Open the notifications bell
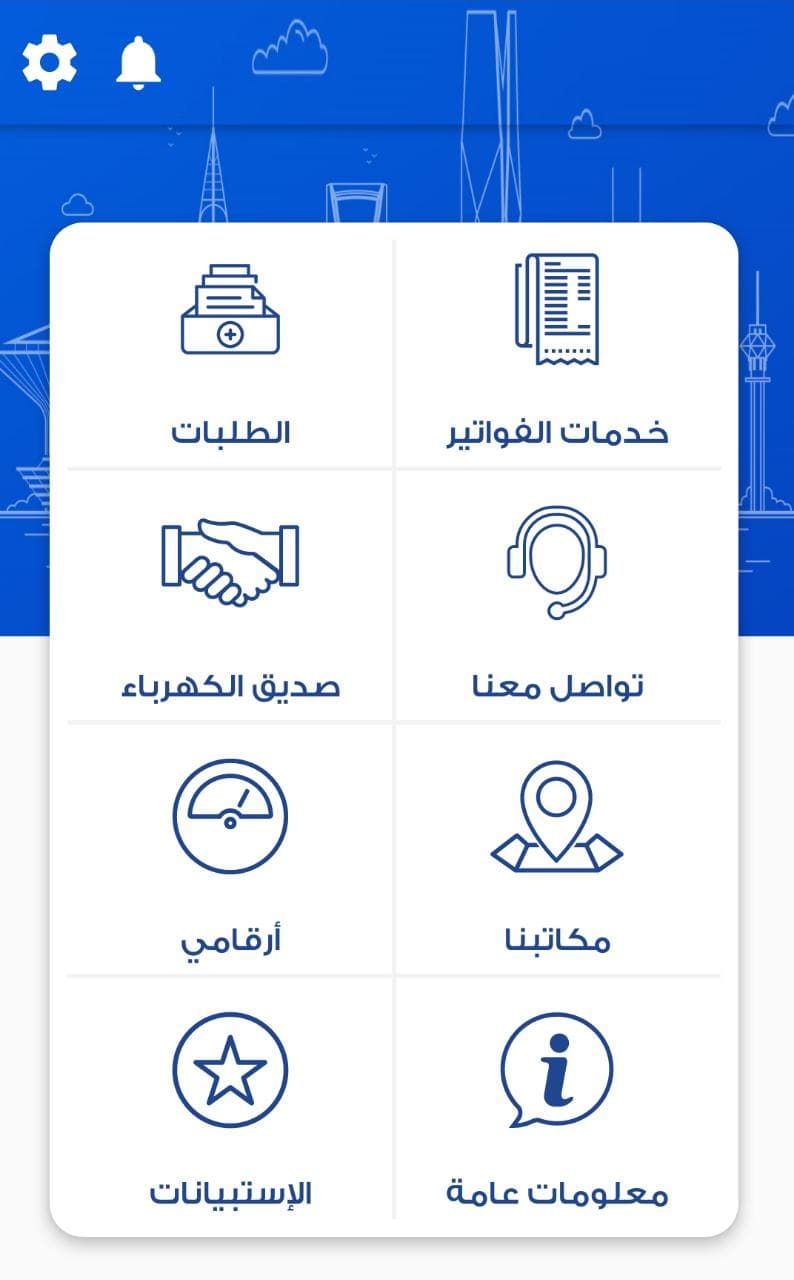 tap(138, 62)
